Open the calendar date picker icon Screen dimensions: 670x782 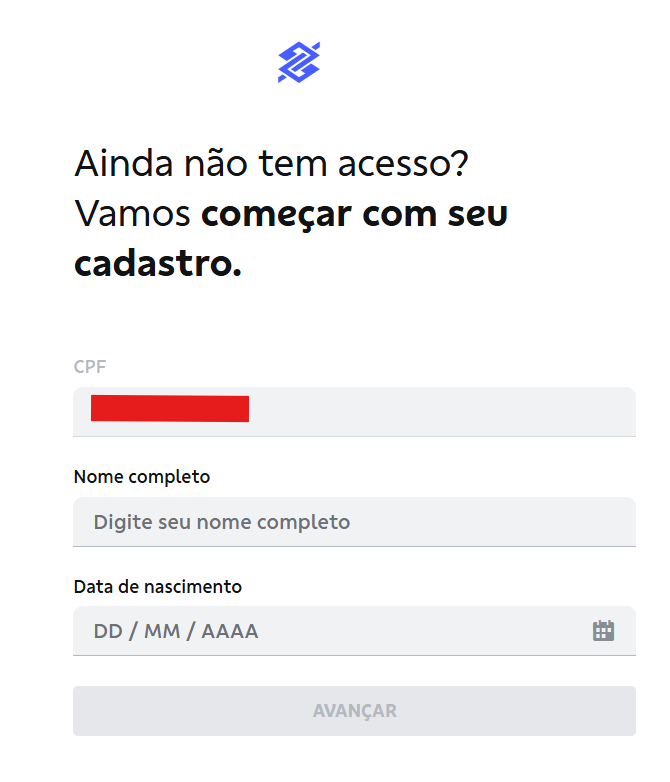point(603,631)
